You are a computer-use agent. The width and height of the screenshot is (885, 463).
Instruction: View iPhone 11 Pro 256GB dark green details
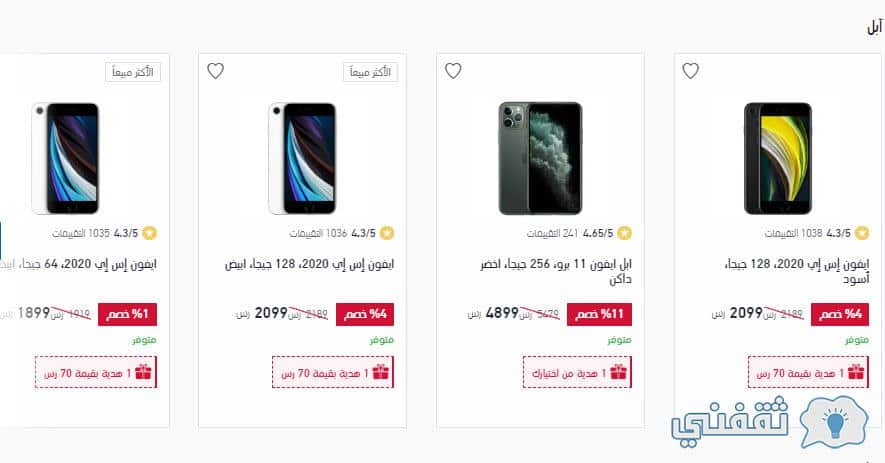click(x=540, y=158)
